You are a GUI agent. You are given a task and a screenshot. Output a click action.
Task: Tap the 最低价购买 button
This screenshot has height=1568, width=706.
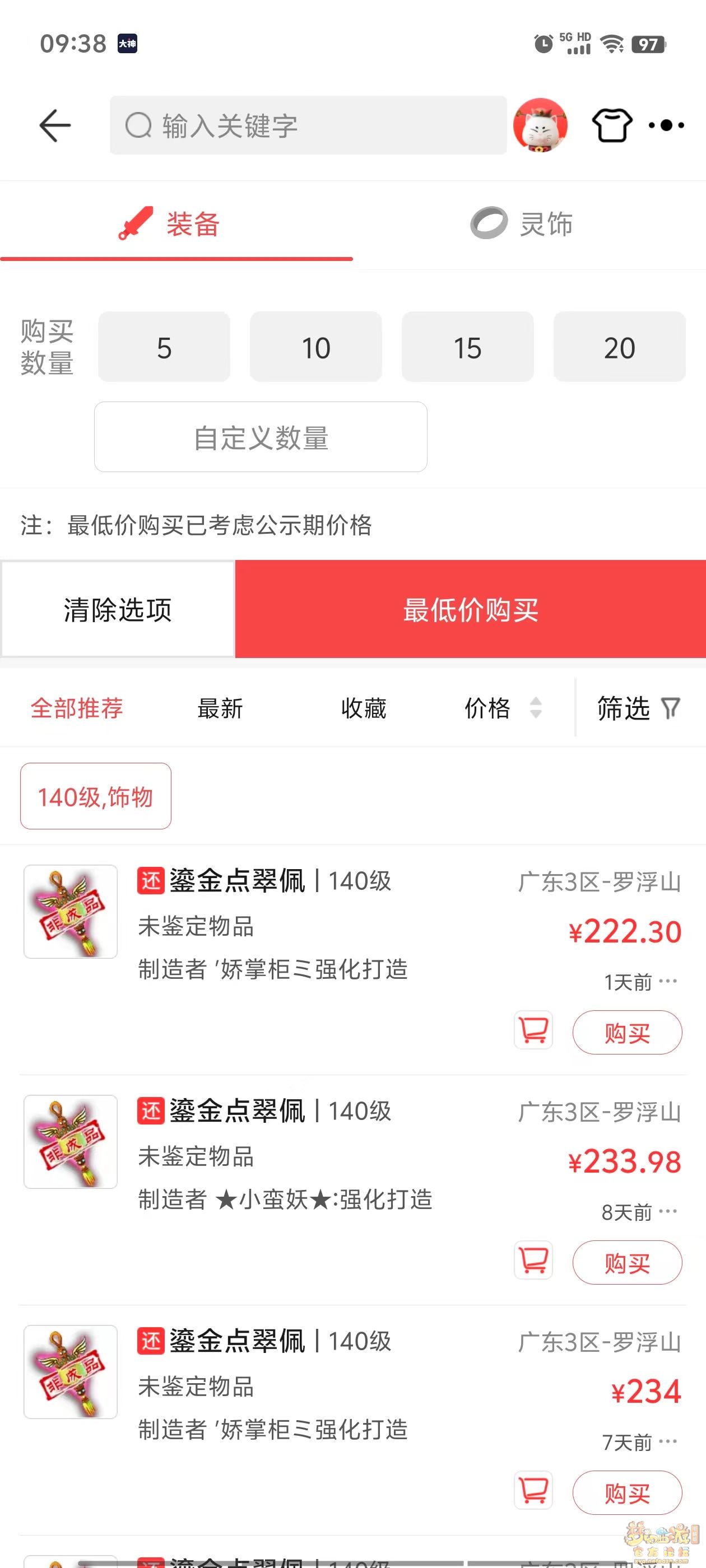click(470, 609)
